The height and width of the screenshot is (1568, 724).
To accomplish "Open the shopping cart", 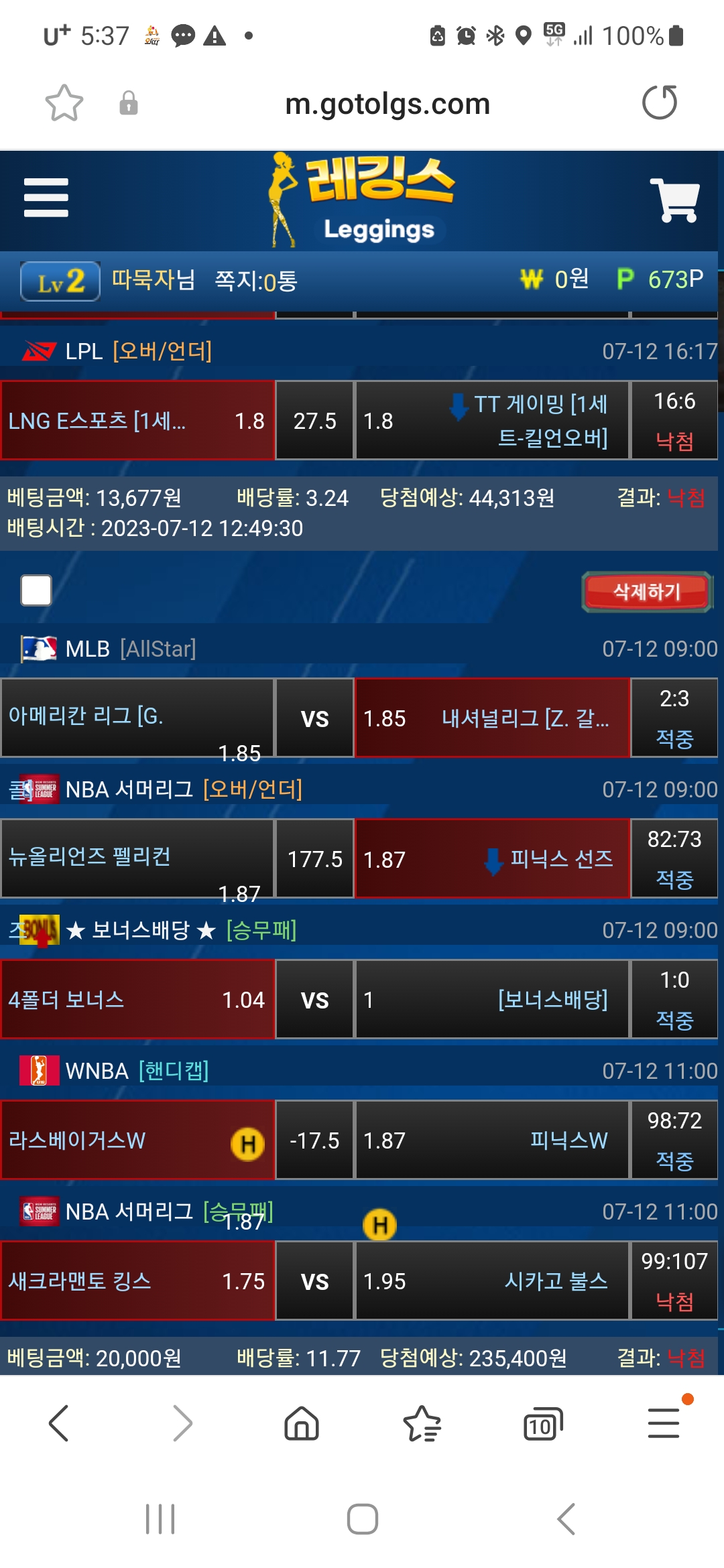I will [674, 200].
